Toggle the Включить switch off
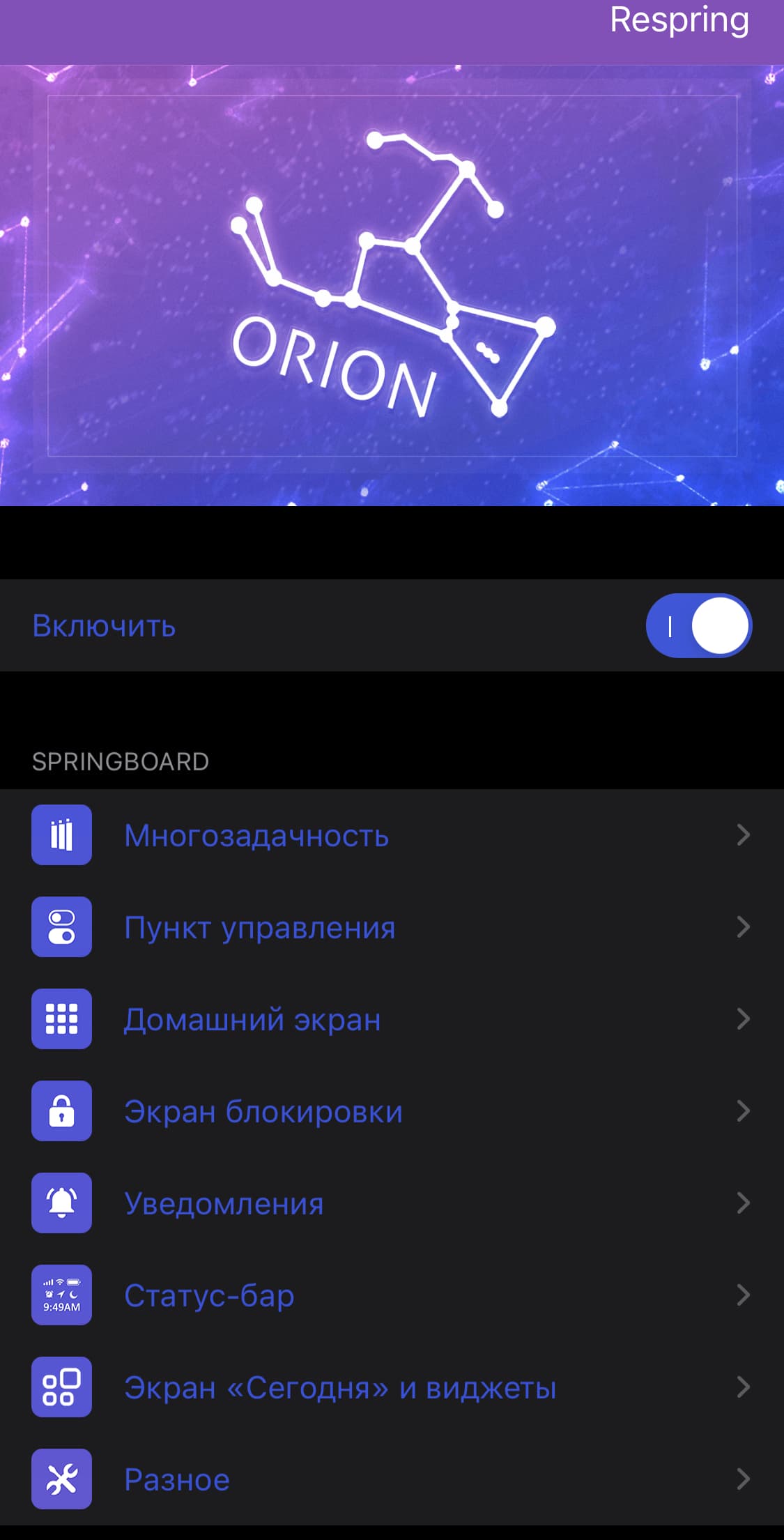 point(698,625)
